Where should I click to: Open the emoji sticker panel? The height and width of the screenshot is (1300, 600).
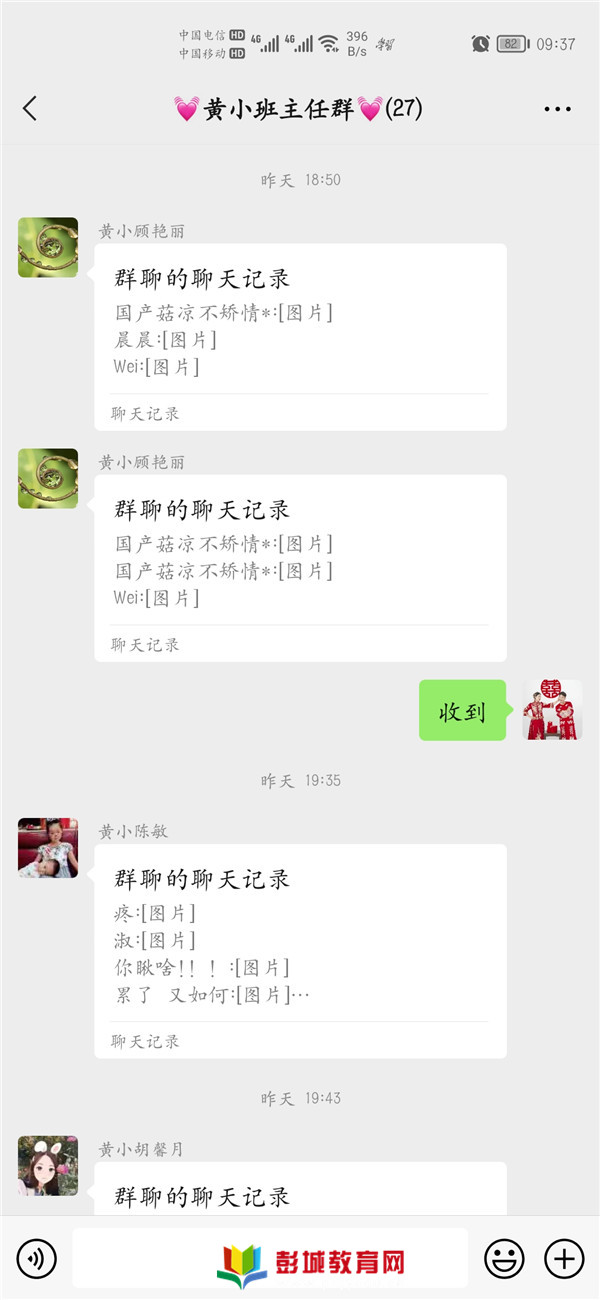pos(504,1258)
